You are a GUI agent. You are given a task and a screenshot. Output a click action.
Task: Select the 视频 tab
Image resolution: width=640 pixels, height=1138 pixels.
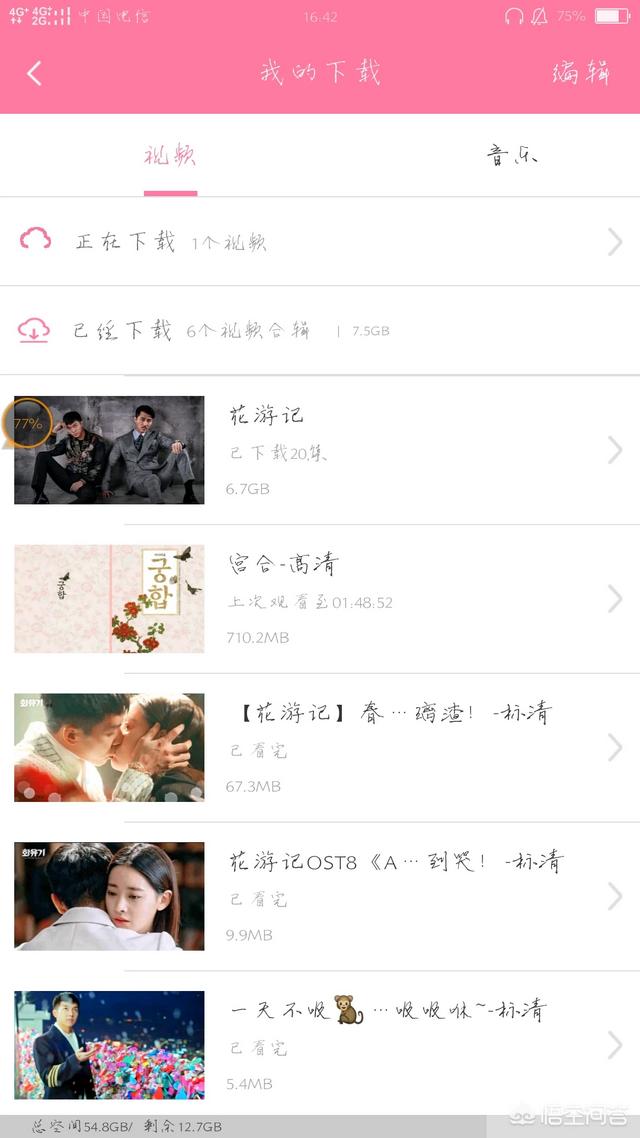point(170,156)
